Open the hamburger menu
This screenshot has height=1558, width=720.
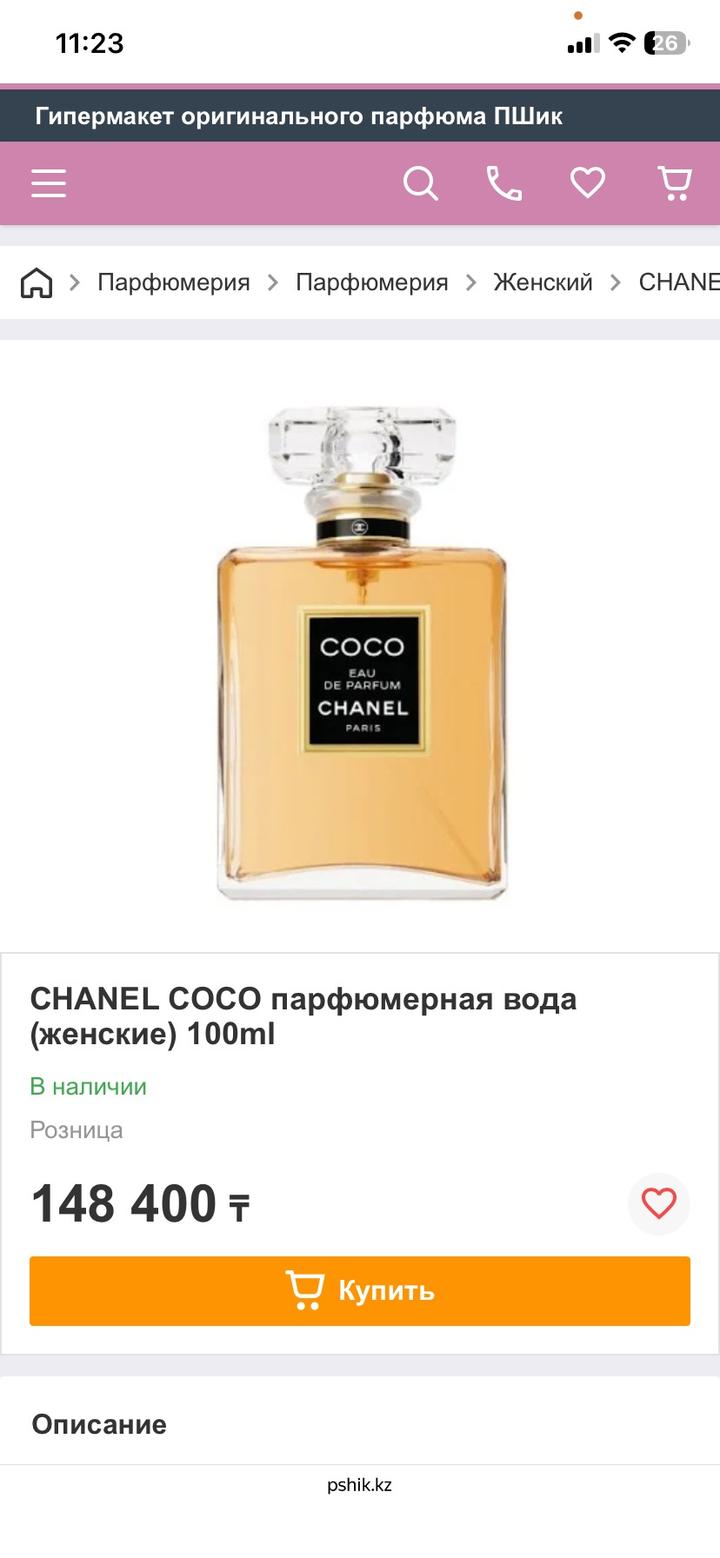click(48, 184)
